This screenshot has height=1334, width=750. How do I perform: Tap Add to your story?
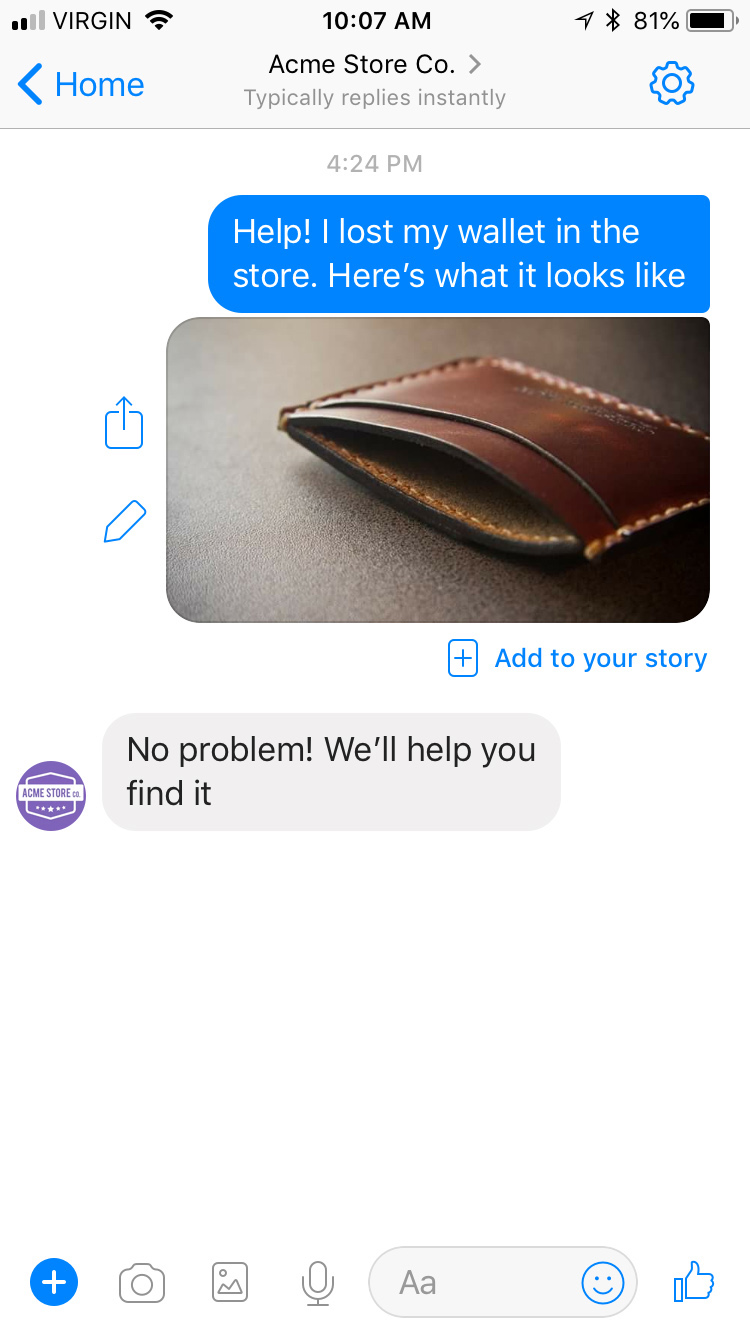point(578,659)
